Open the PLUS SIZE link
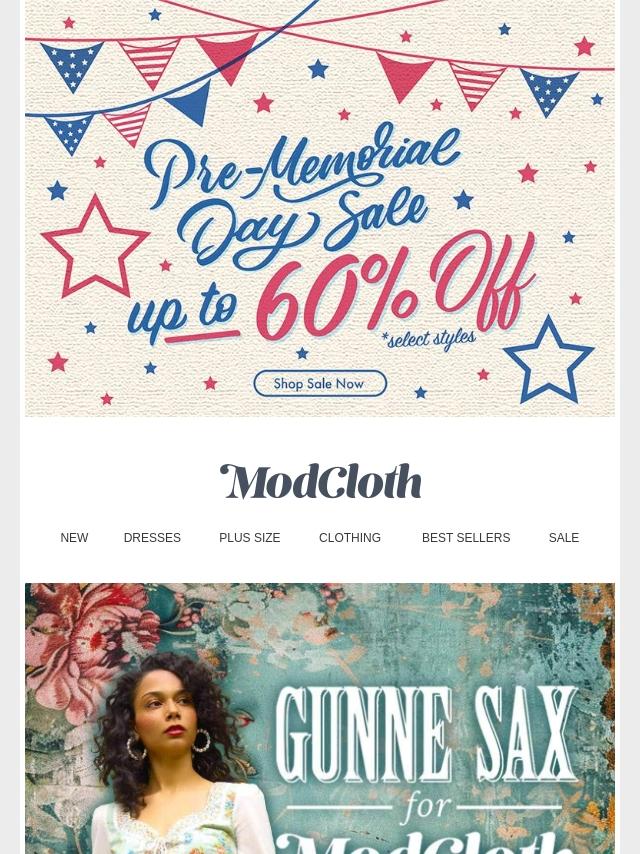The image size is (640, 854). 249,538
